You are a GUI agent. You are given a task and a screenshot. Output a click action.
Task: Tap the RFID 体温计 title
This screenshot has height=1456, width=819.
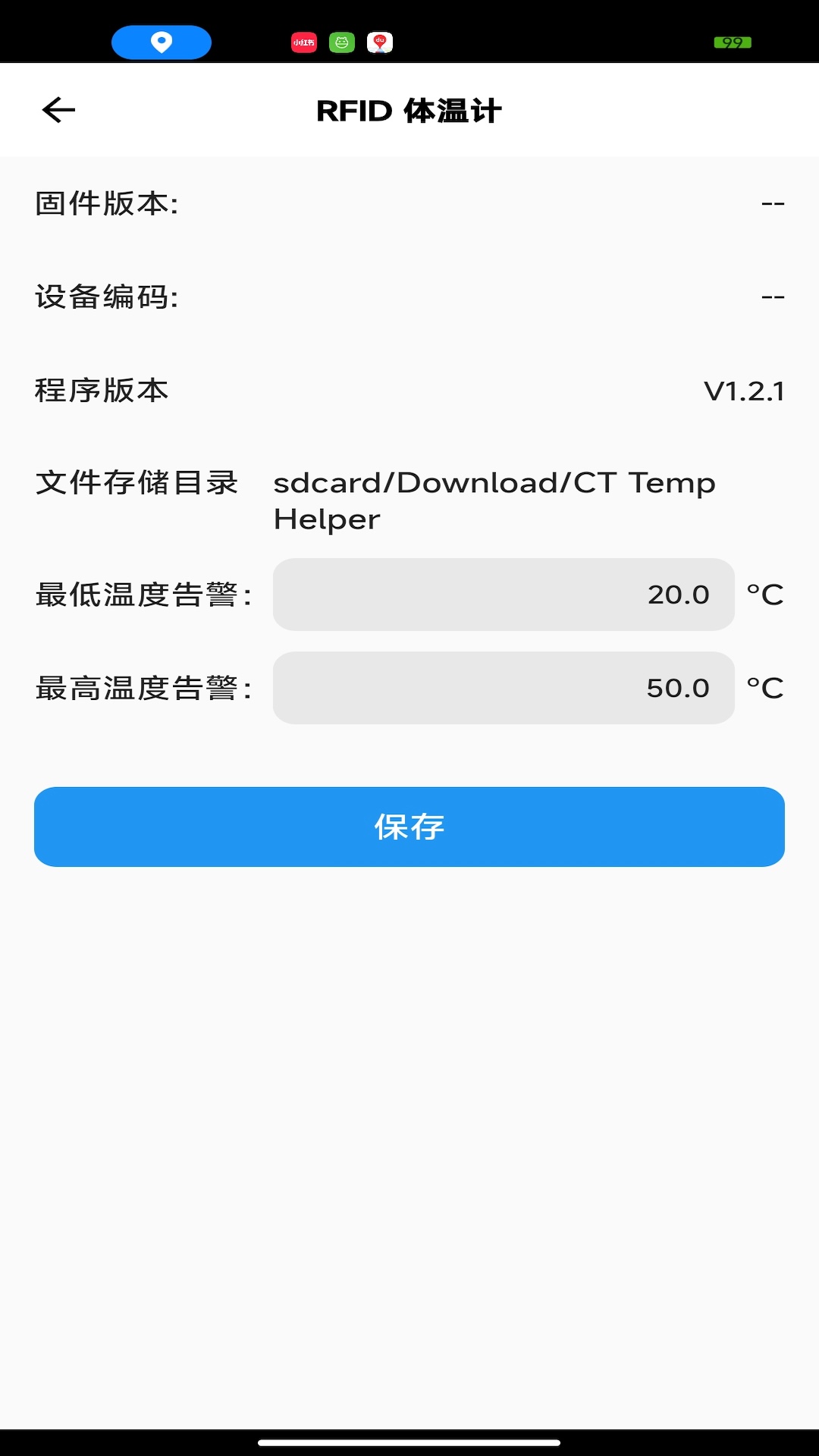[x=409, y=109]
